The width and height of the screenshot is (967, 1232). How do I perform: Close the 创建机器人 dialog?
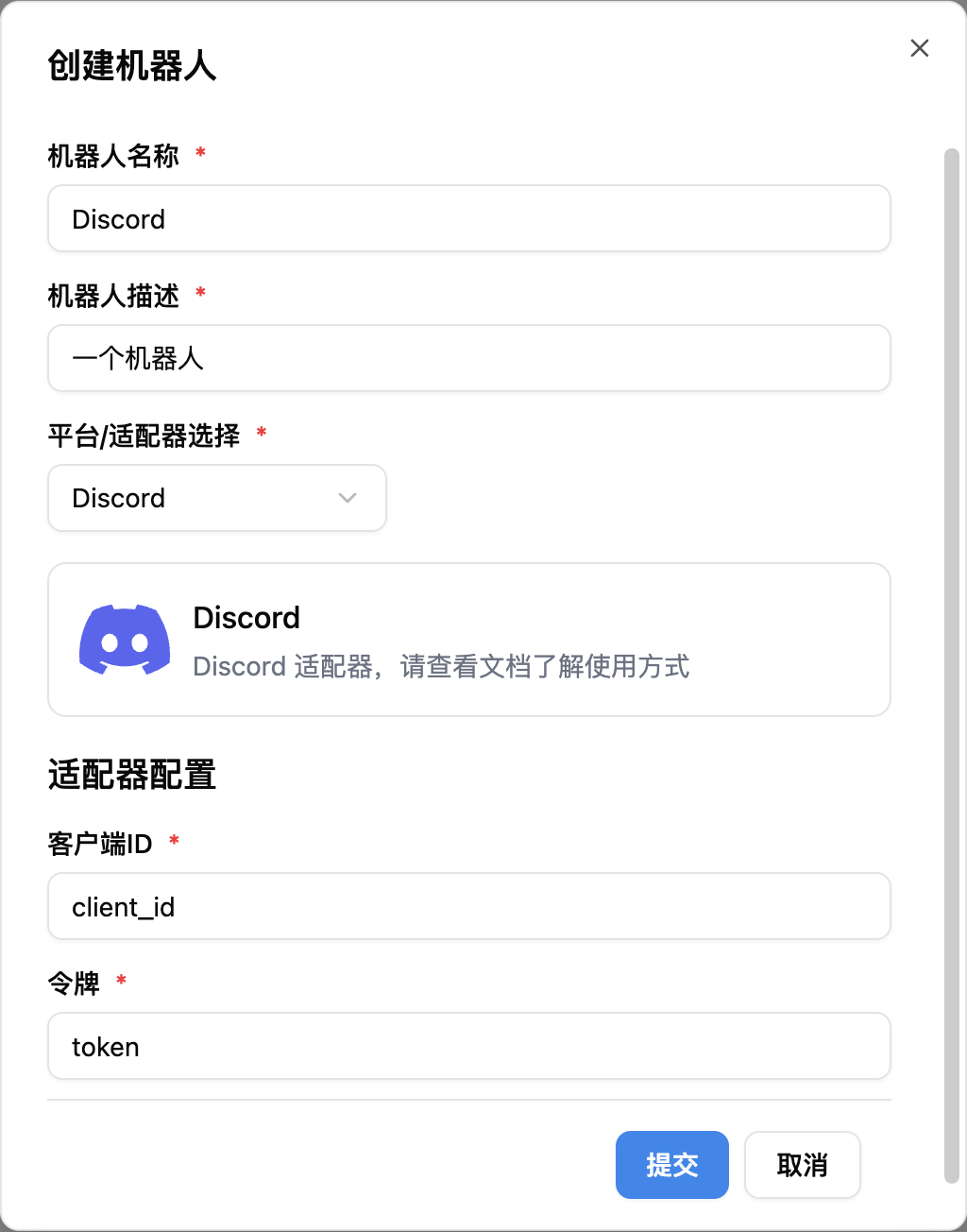[919, 48]
